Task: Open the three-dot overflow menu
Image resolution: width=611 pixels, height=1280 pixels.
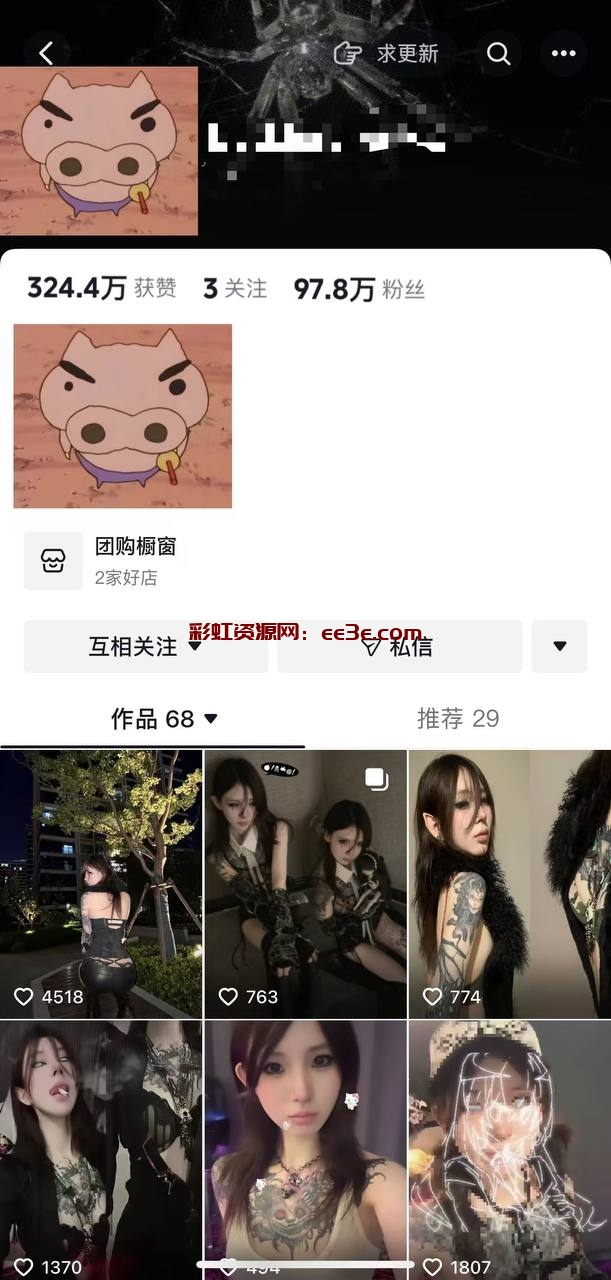Action: click(x=563, y=53)
